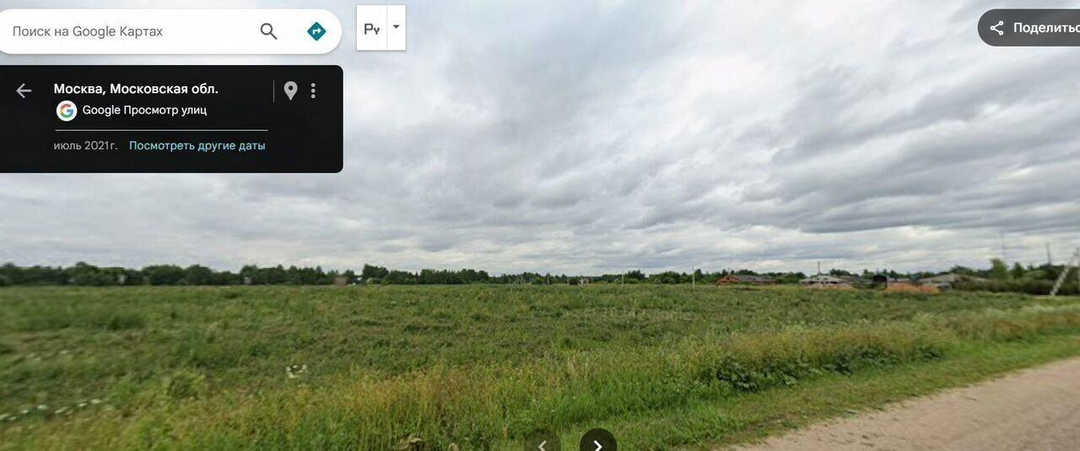Move forward with the right arrow

click(x=598, y=443)
